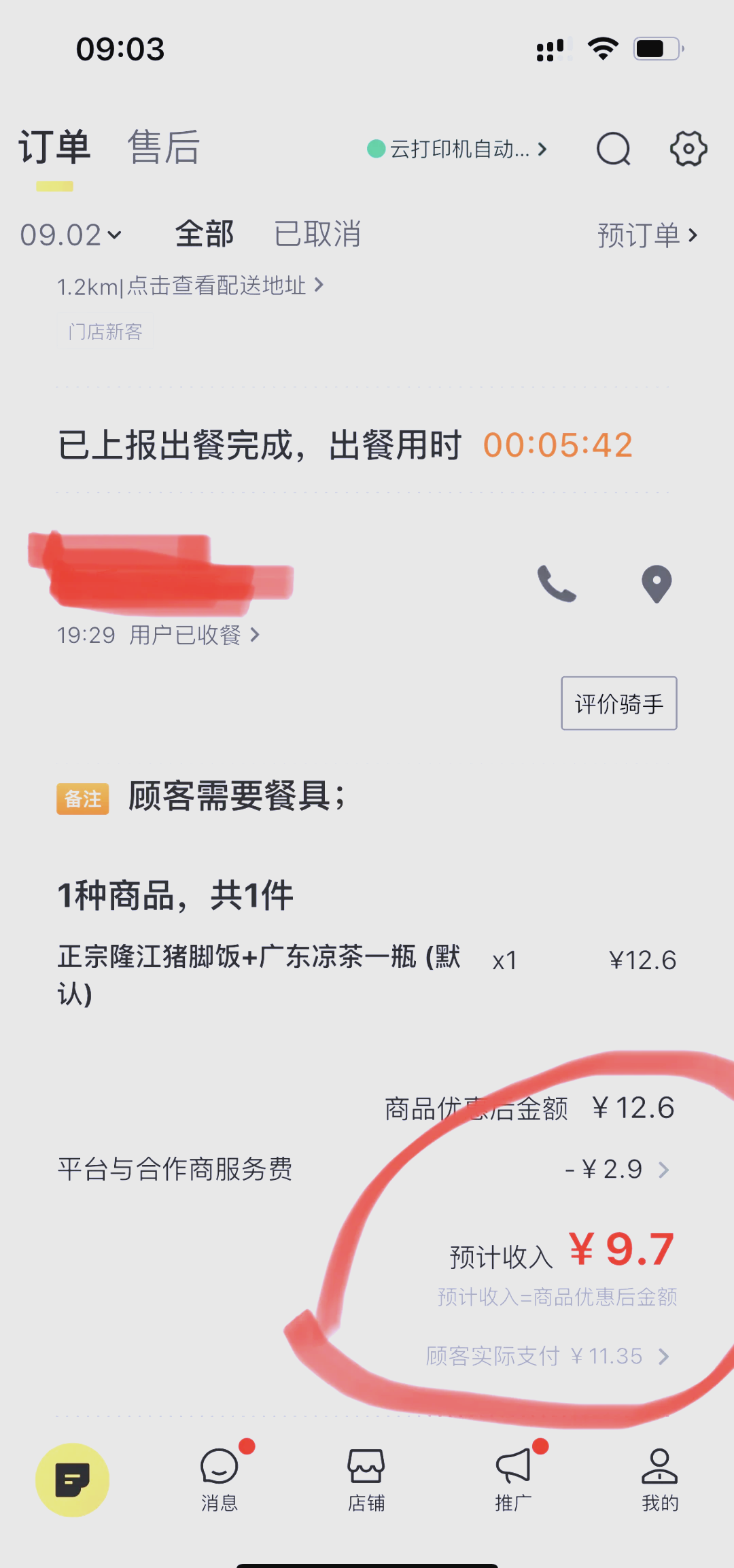Go to 消息 tab
This screenshot has height=1568, width=734.
219,1480
